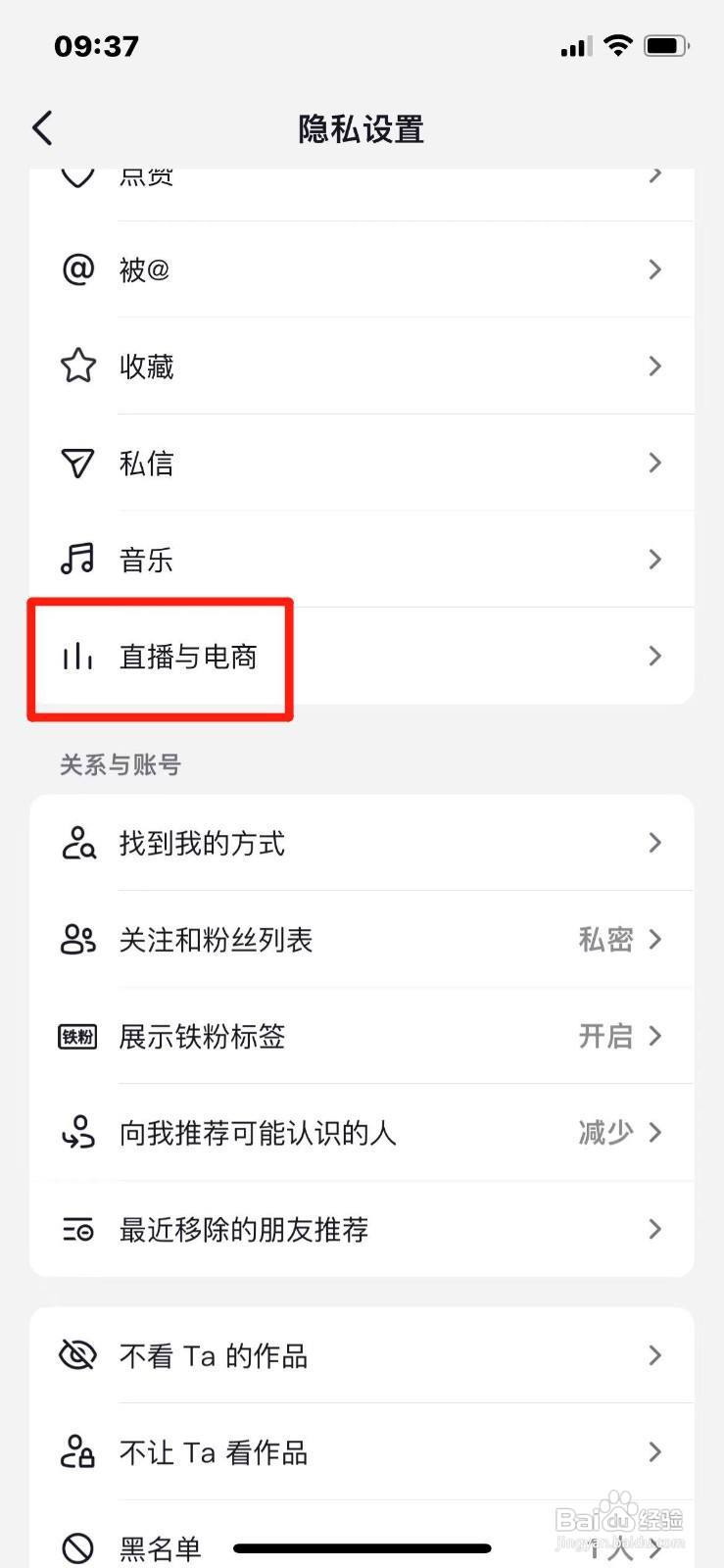
Task: Open the 找到我的方式 settings
Action: tap(362, 843)
